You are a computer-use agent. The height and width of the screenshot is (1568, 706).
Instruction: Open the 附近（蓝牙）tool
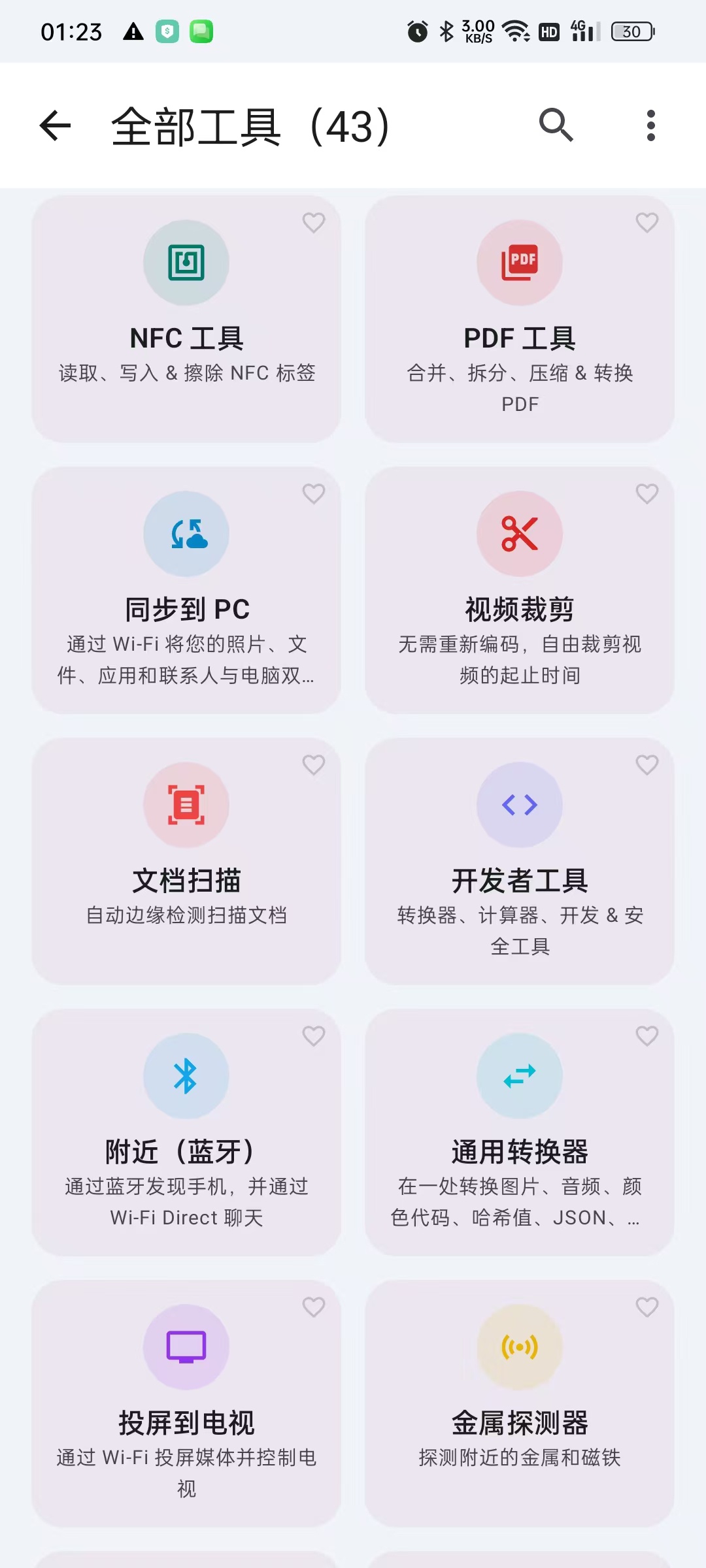tap(186, 1132)
